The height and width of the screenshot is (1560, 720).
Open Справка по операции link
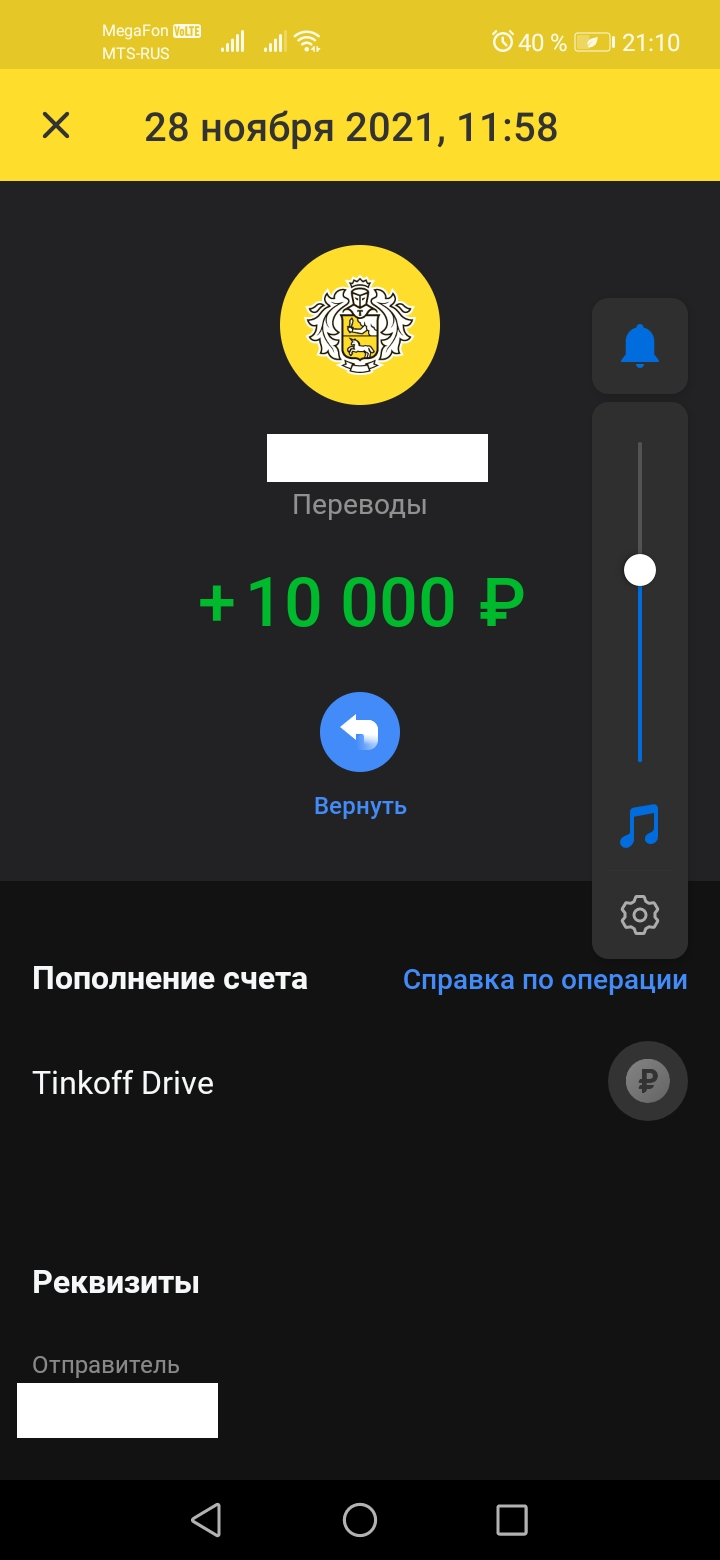pyautogui.click(x=545, y=979)
